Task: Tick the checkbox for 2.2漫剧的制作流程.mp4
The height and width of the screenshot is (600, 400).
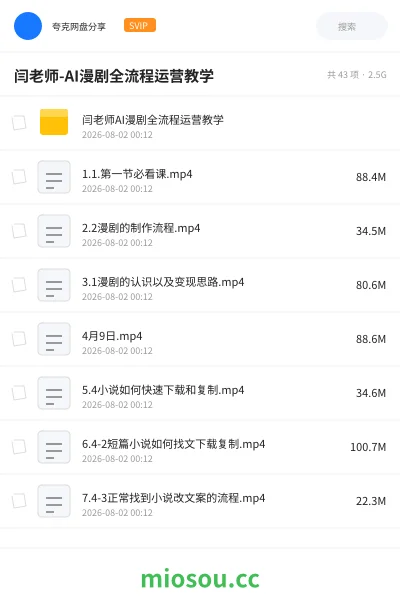Action: [x=19, y=231]
